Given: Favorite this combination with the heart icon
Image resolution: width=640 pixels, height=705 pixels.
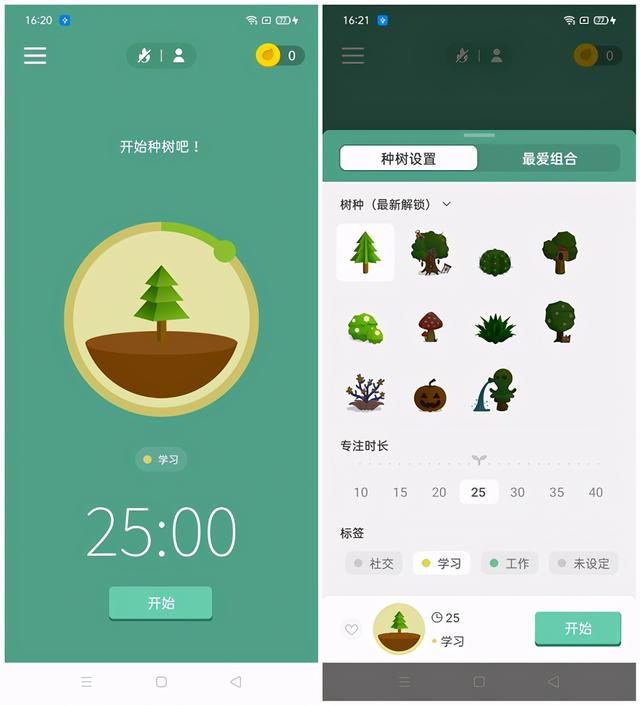Looking at the screenshot, I should click(x=351, y=629).
